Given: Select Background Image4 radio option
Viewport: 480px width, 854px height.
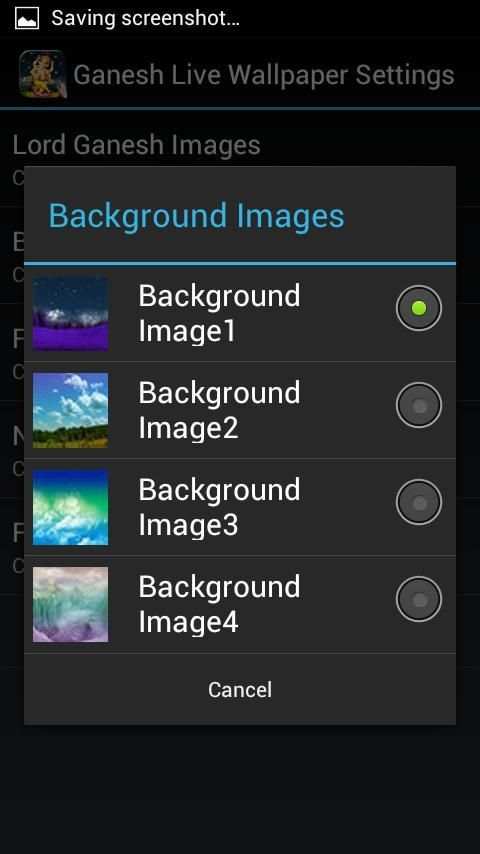Looking at the screenshot, I should [x=418, y=599].
